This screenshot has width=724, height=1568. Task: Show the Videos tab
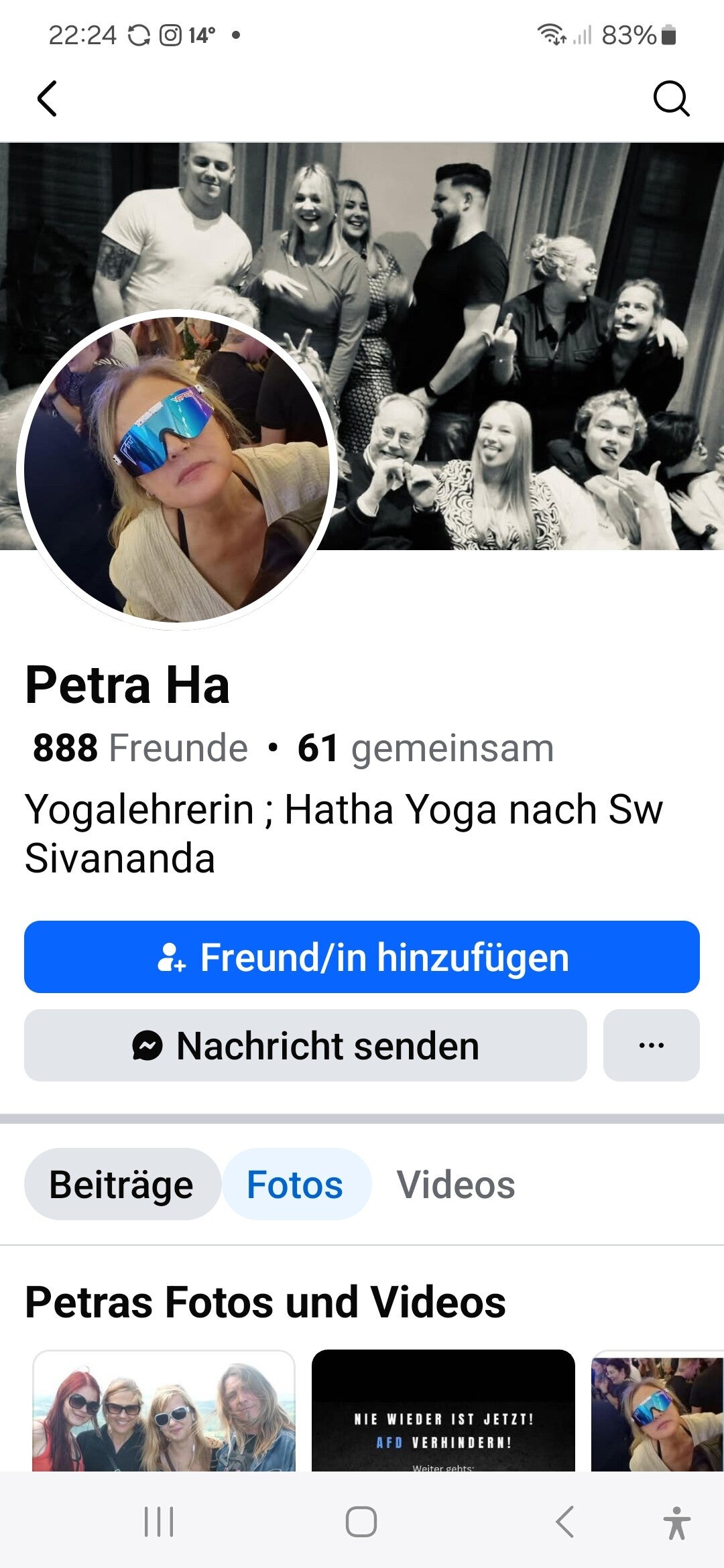coord(456,1184)
